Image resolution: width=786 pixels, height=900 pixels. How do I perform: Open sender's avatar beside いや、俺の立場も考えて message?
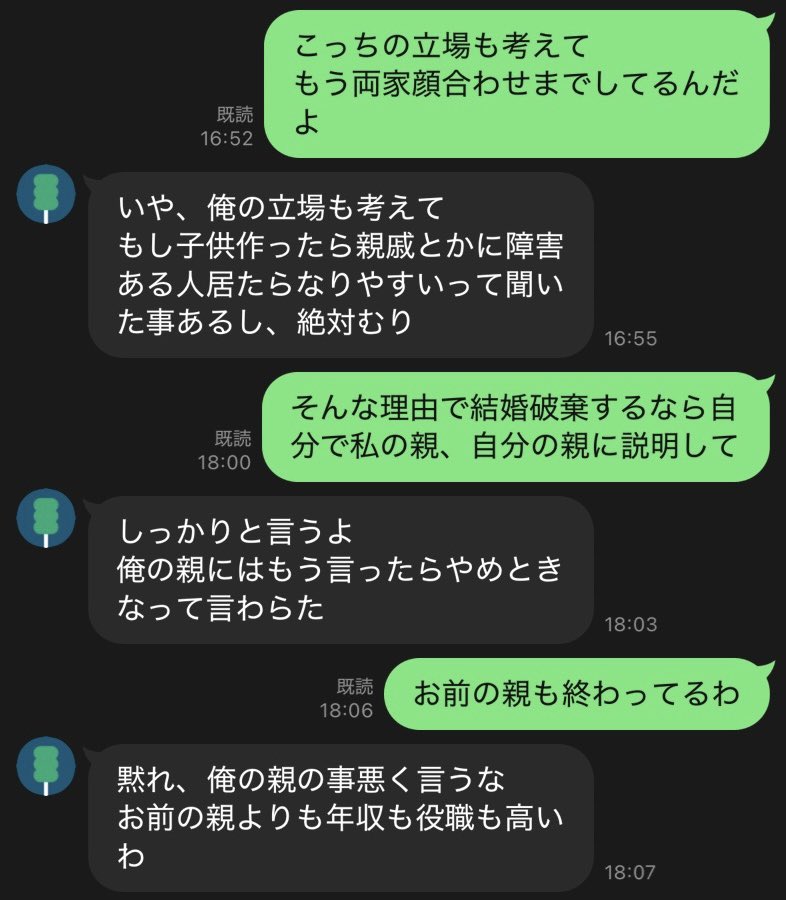click(46, 195)
